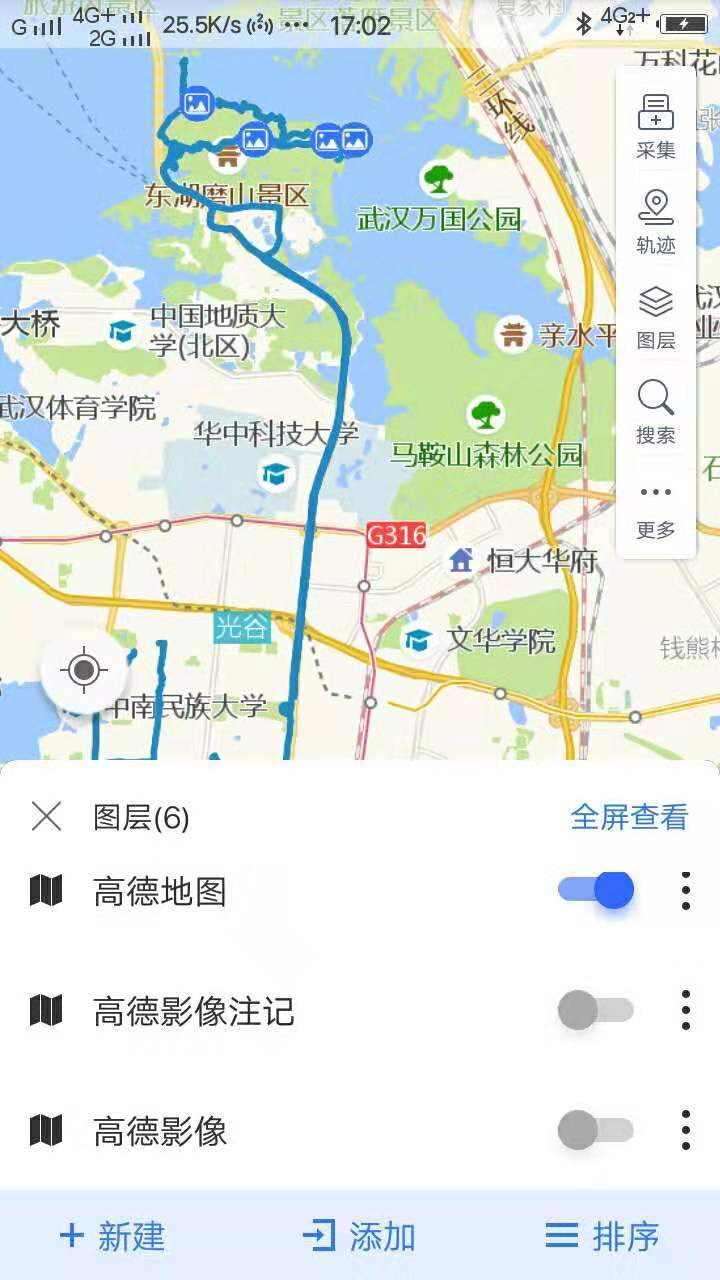
Task: Enable the 高德影像注记 layer
Action: 596,1011
